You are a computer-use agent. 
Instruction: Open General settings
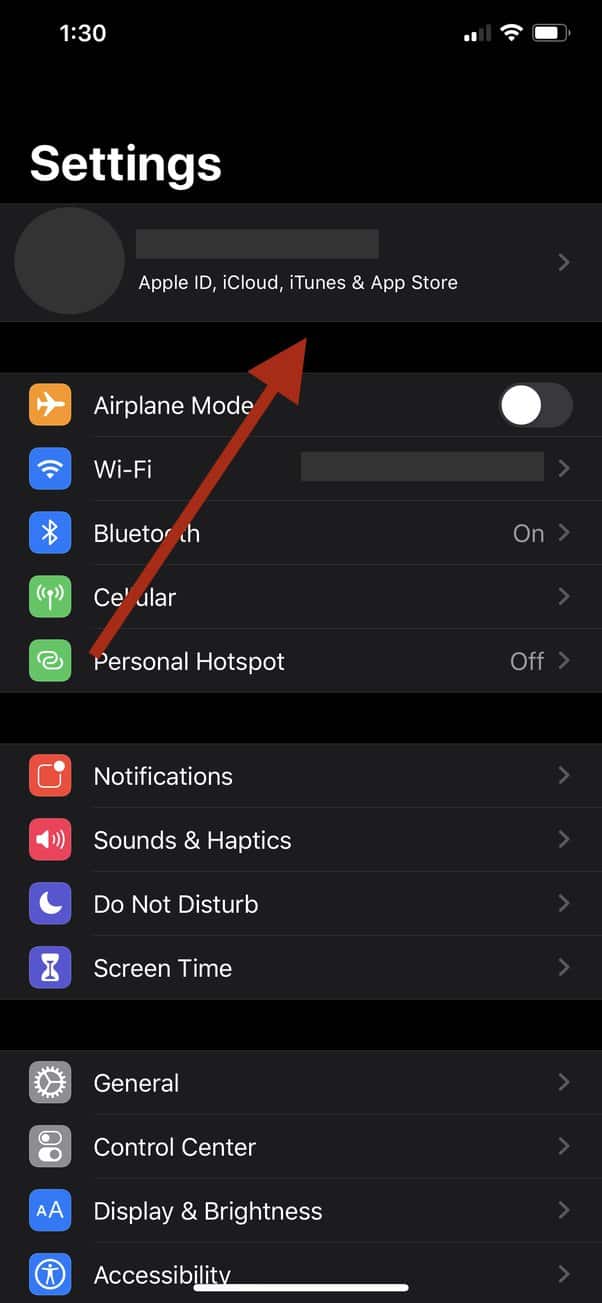300,1083
